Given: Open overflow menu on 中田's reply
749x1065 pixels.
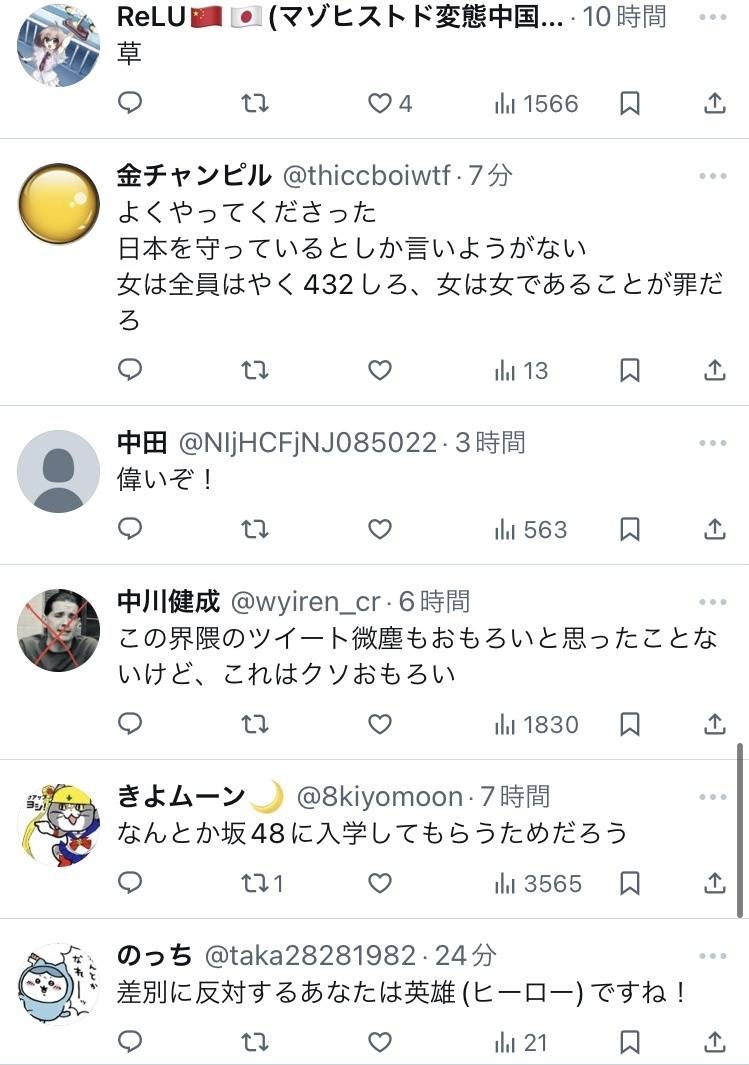Looking at the screenshot, I should [713, 442].
